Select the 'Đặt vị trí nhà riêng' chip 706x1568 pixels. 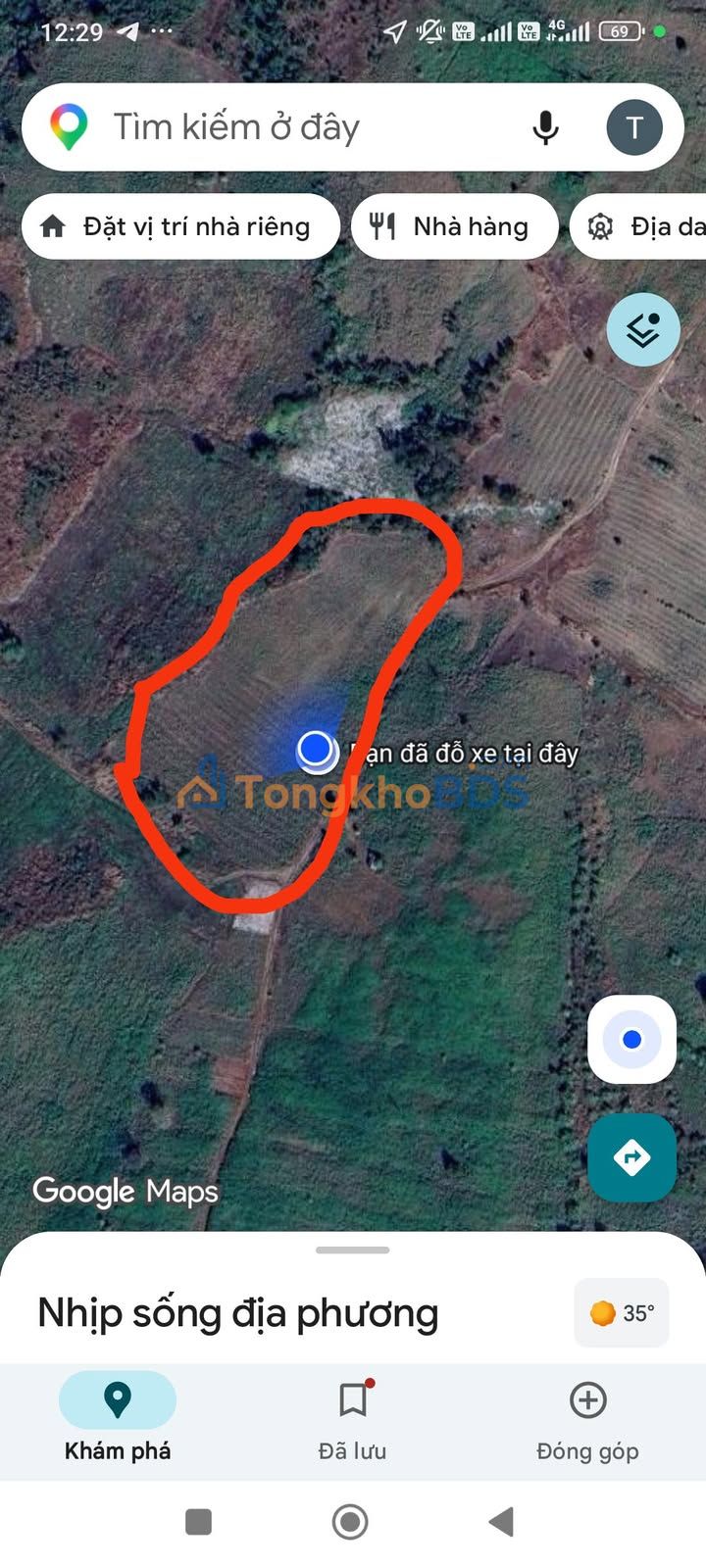[180, 226]
